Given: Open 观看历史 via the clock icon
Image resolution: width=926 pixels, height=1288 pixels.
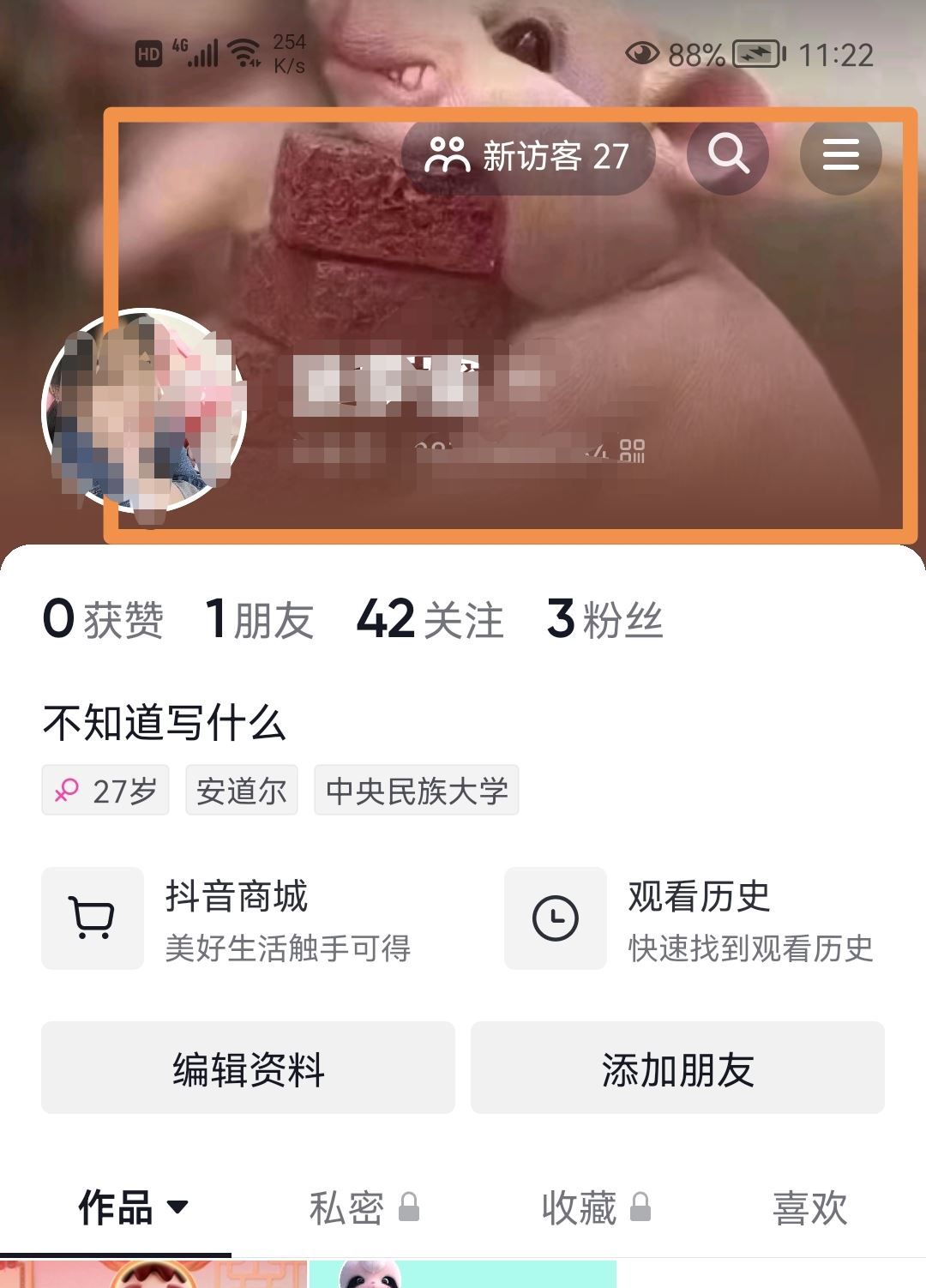Looking at the screenshot, I should [x=555, y=917].
